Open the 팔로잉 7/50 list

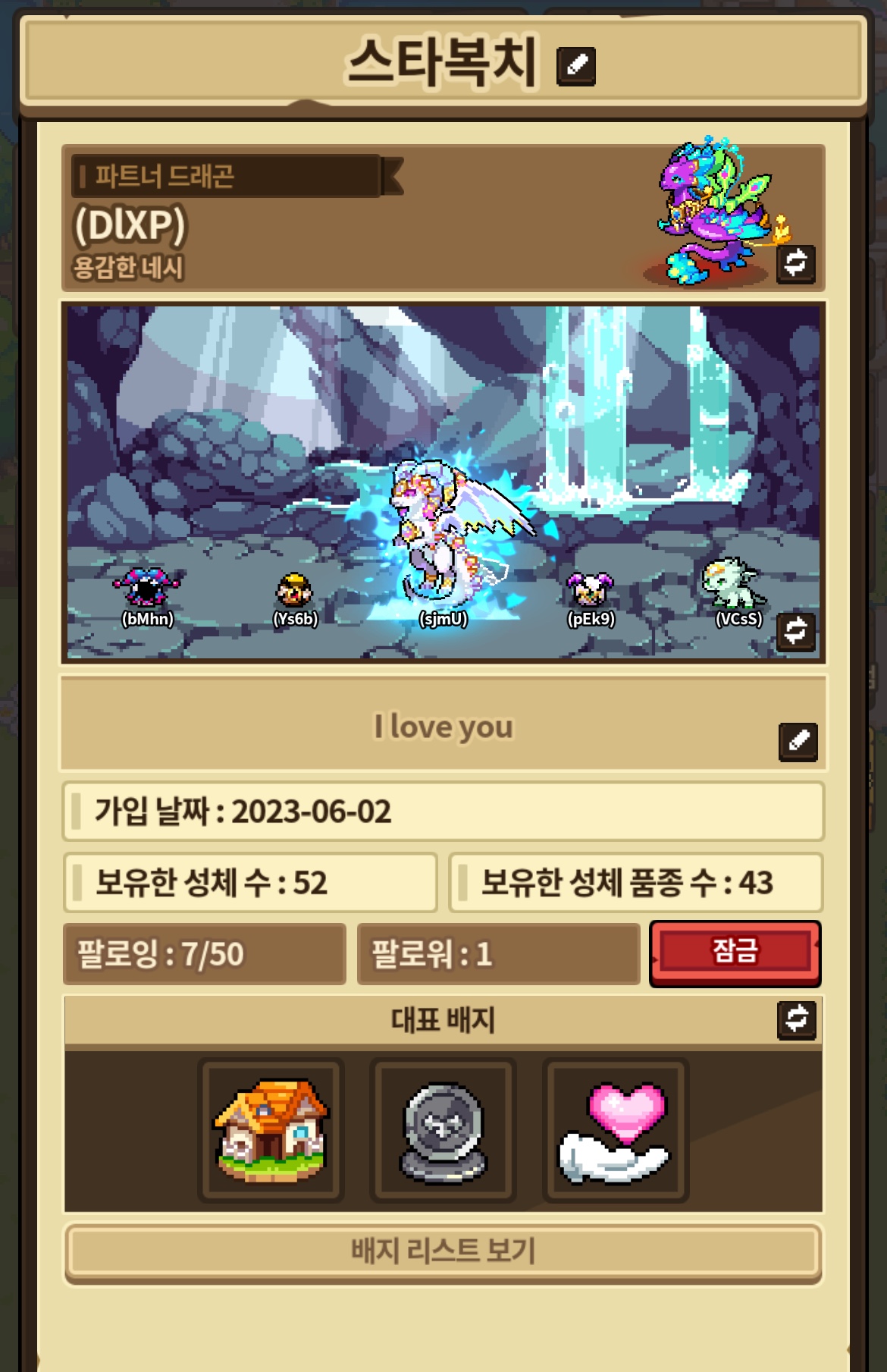click(205, 954)
